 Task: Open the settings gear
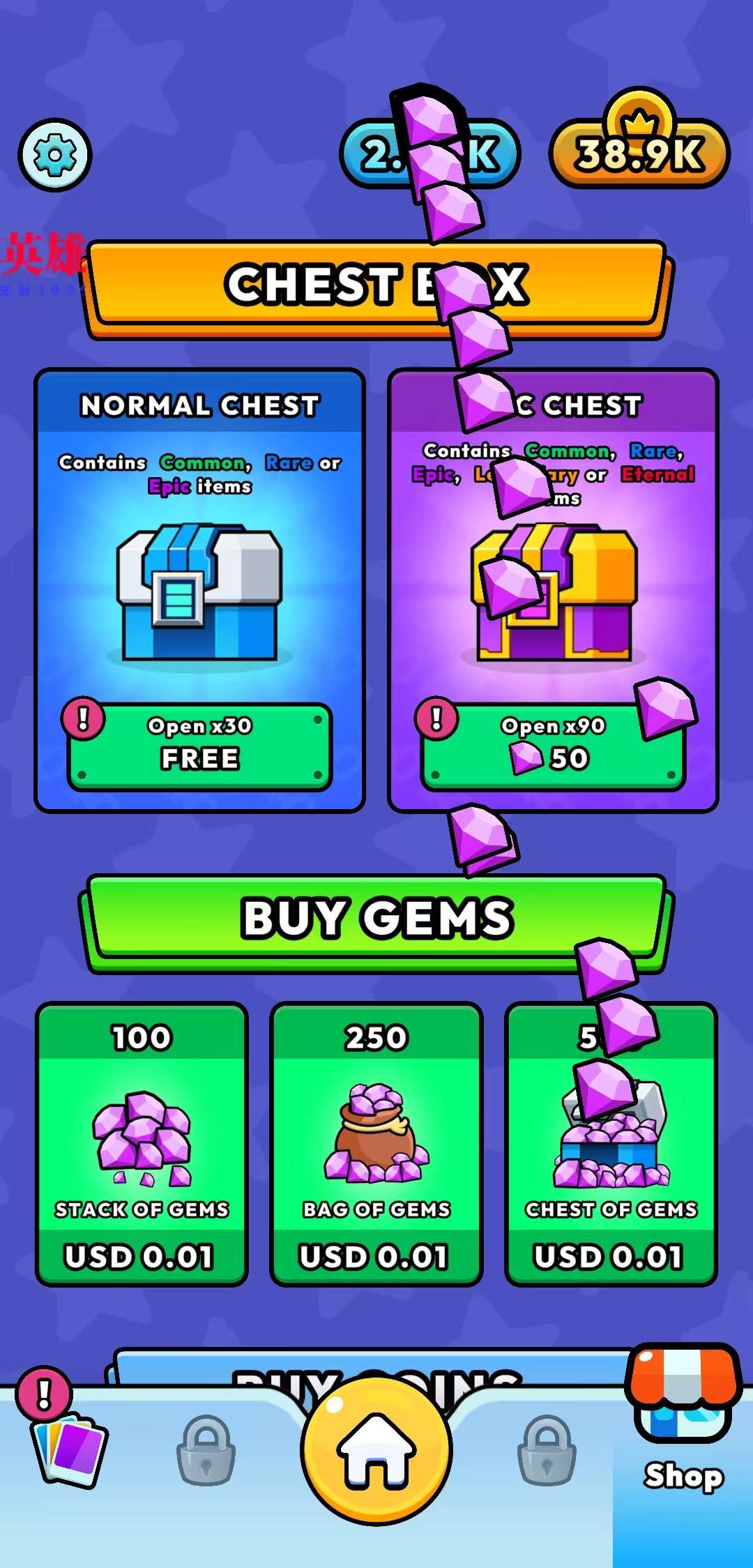pos(55,155)
